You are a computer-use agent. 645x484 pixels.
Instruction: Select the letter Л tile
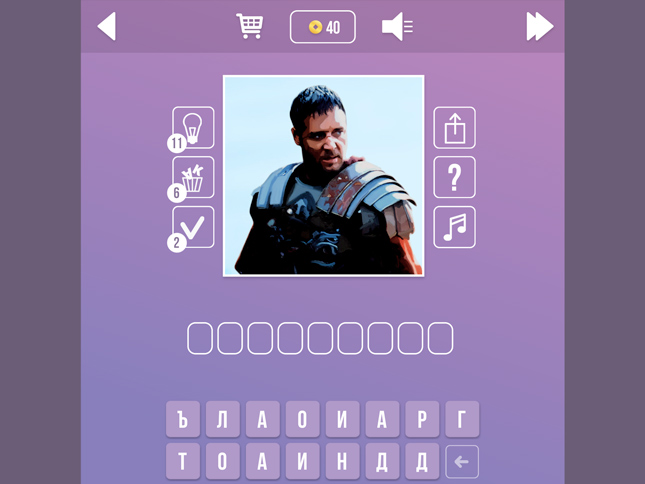[223, 420]
